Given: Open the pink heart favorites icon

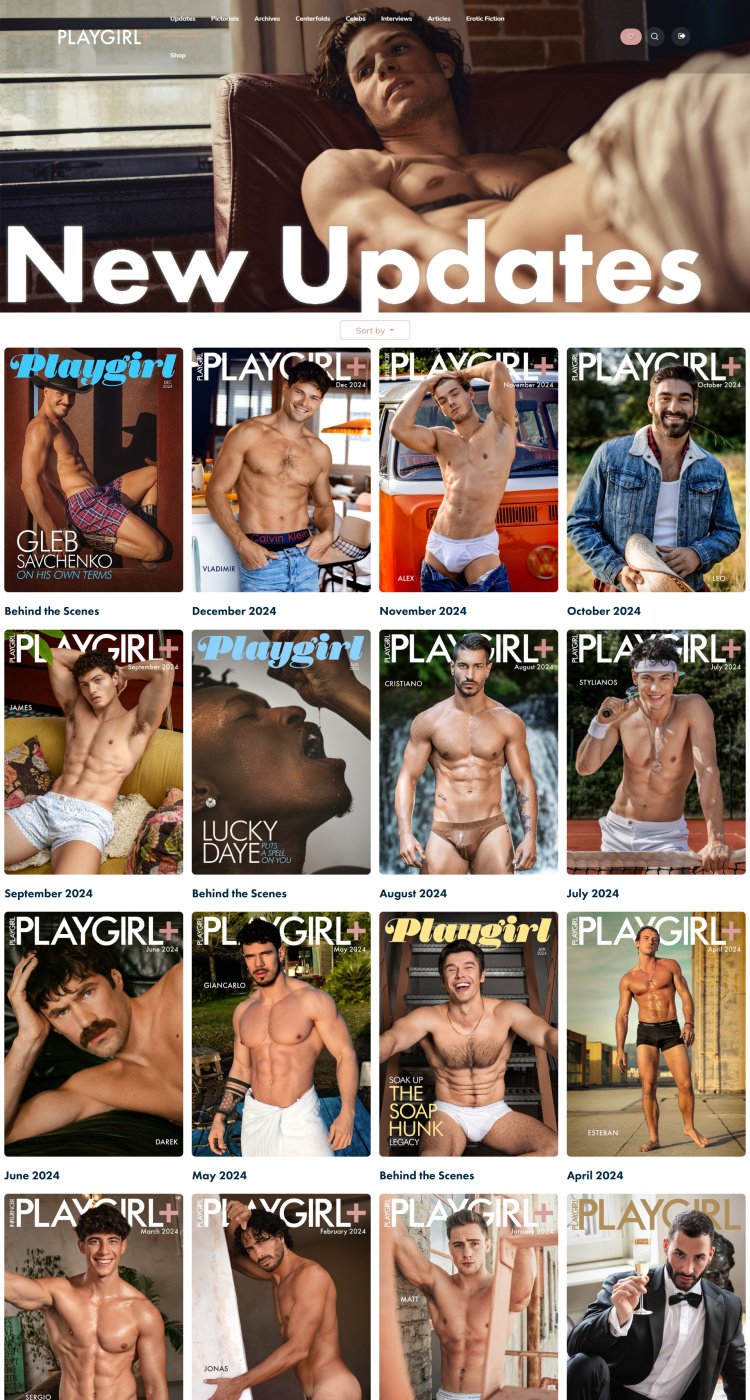Looking at the screenshot, I should click(631, 36).
